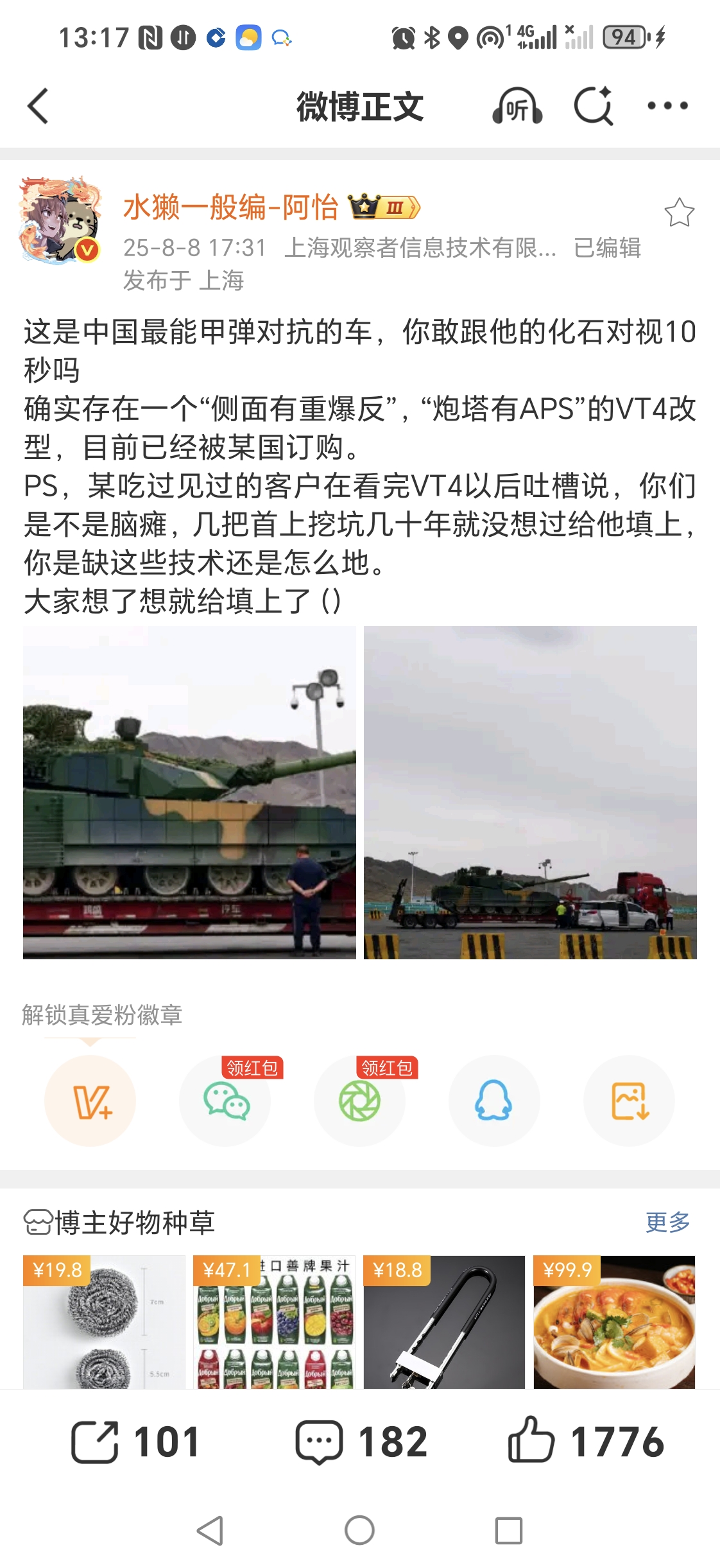
Task: Save the post as an image
Action: click(629, 1101)
